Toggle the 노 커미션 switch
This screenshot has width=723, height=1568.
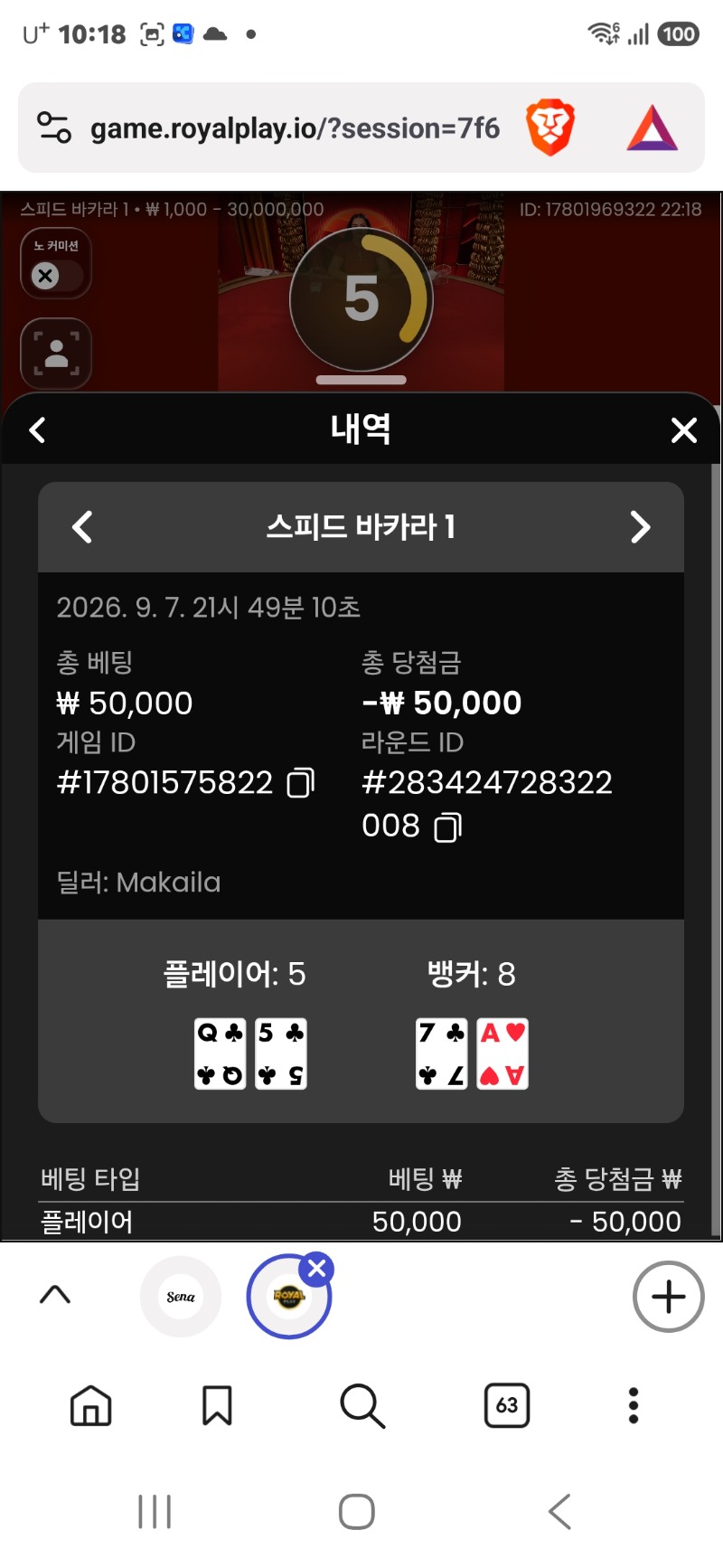[x=56, y=275]
